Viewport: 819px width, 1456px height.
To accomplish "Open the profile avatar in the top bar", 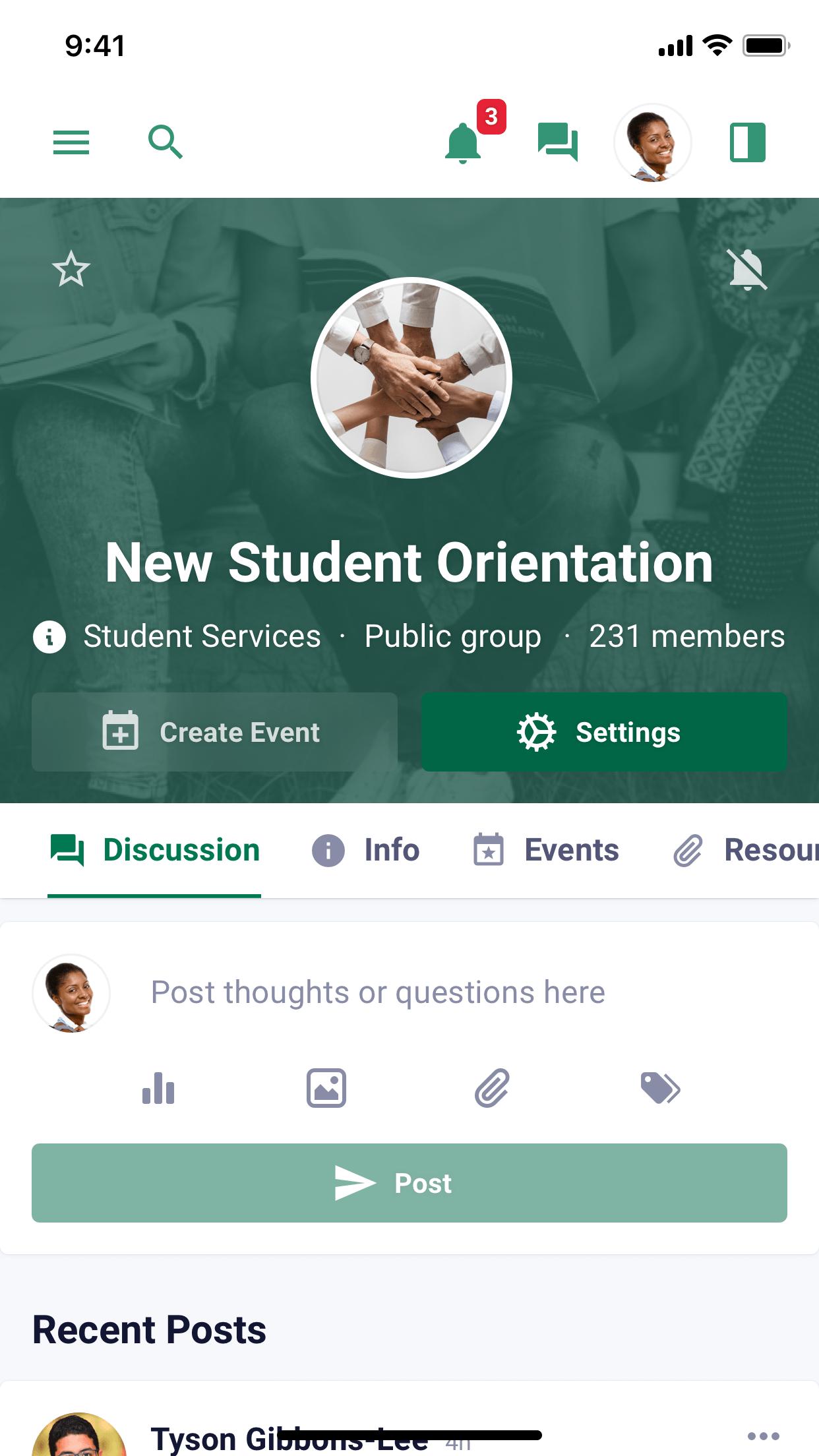I will pos(652,142).
